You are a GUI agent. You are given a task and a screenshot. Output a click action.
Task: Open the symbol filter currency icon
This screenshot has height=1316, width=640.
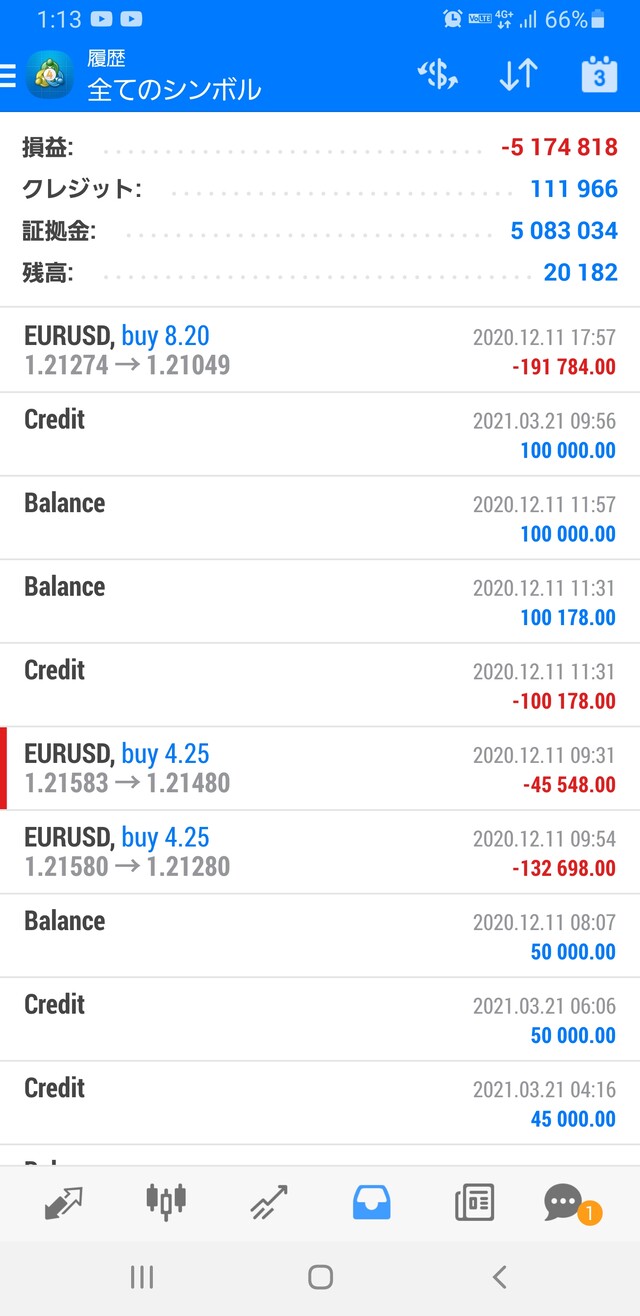click(437, 75)
